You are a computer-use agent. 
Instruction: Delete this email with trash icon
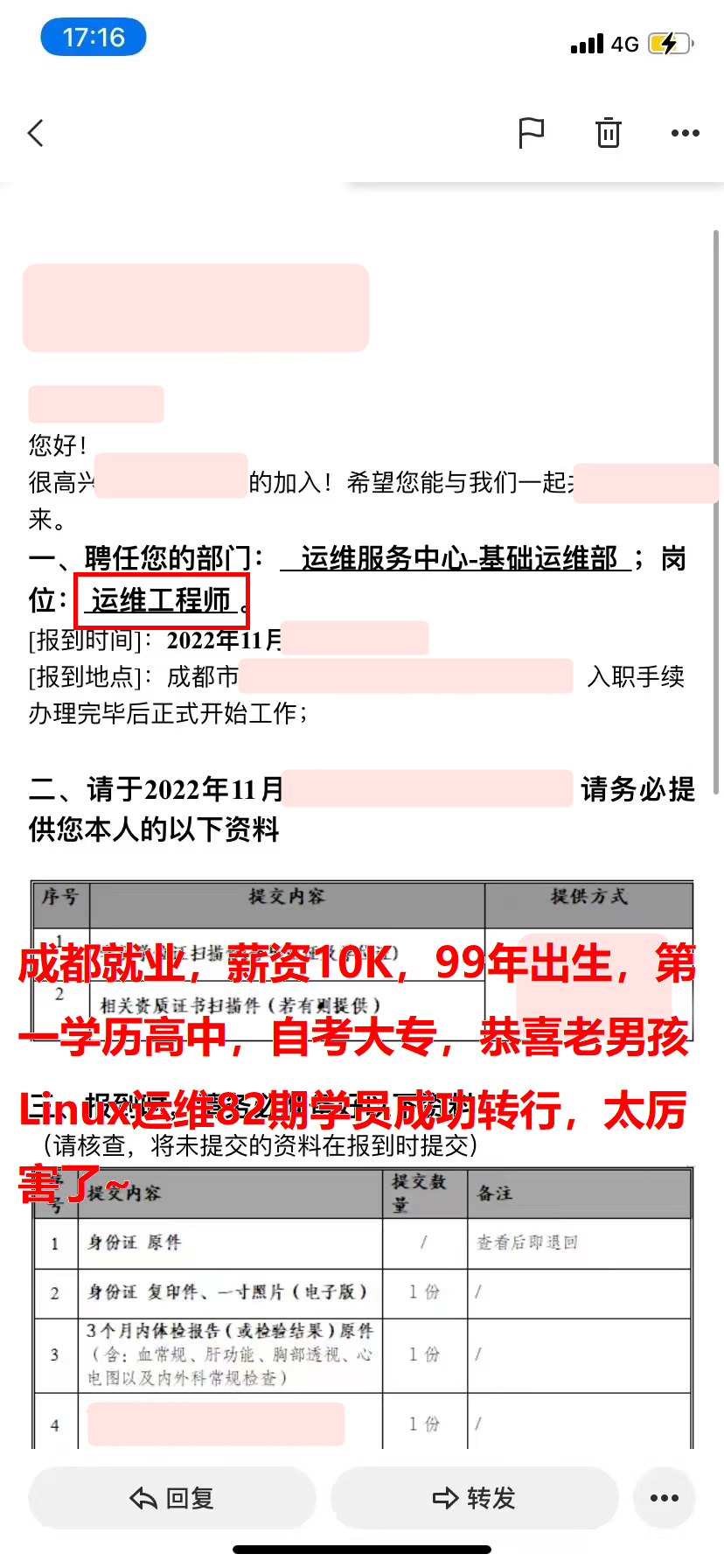[609, 133]
